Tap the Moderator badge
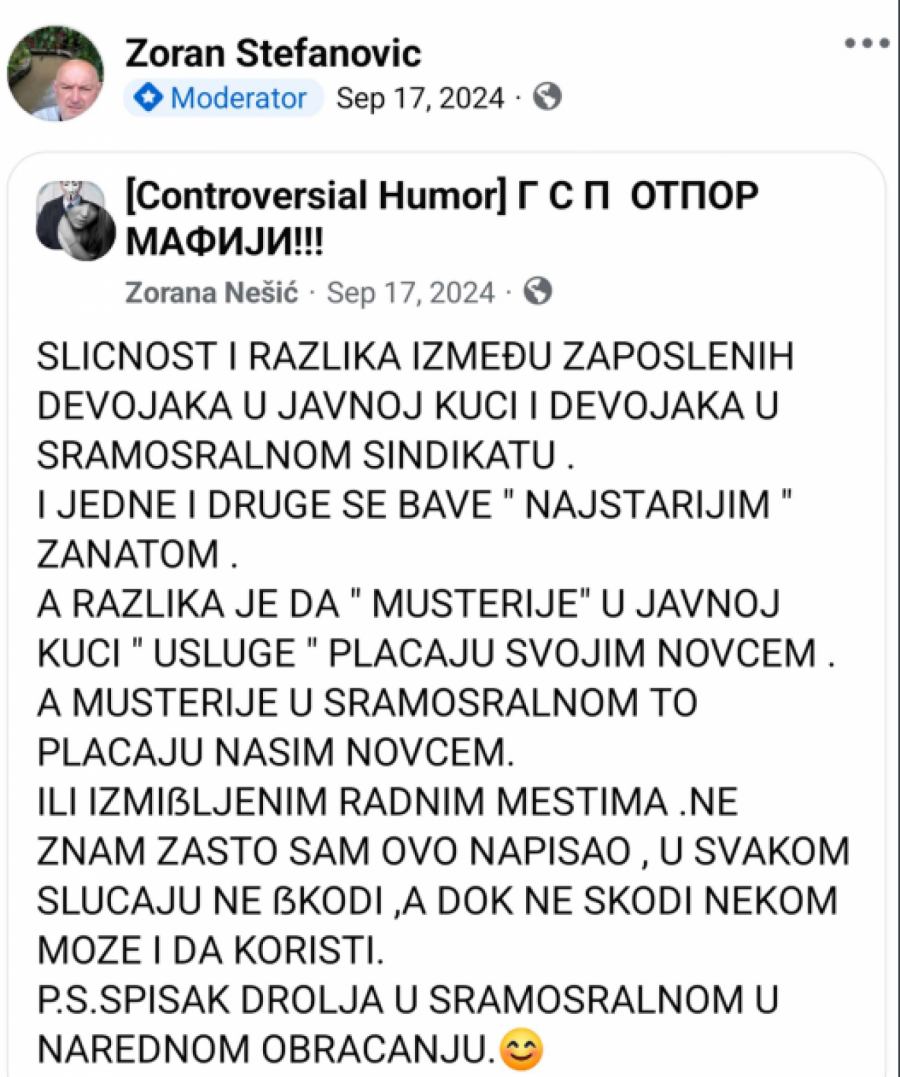This screenshot has width=900, height=1077. [223, 98]
